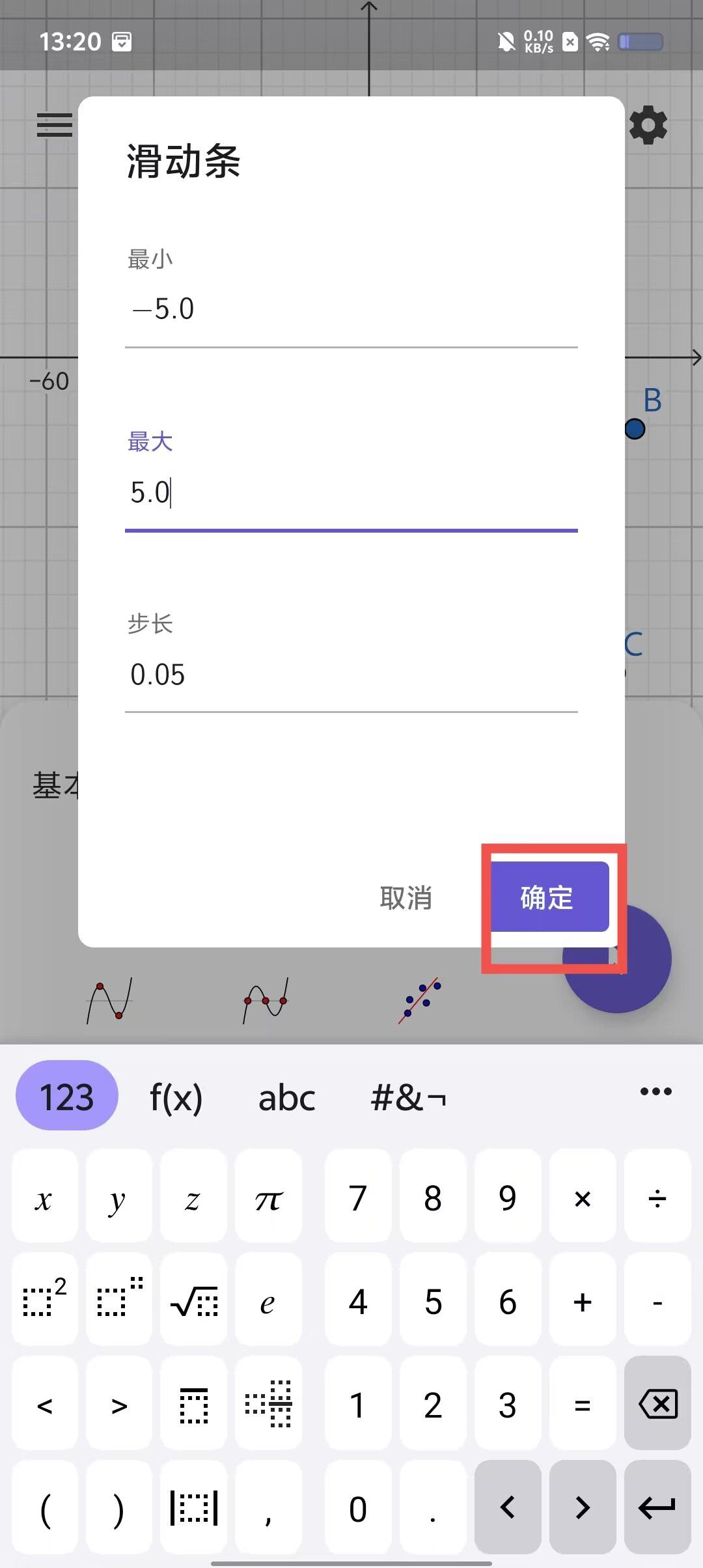
Task: Edit the 步长 step size field
Action: (351, 675)
